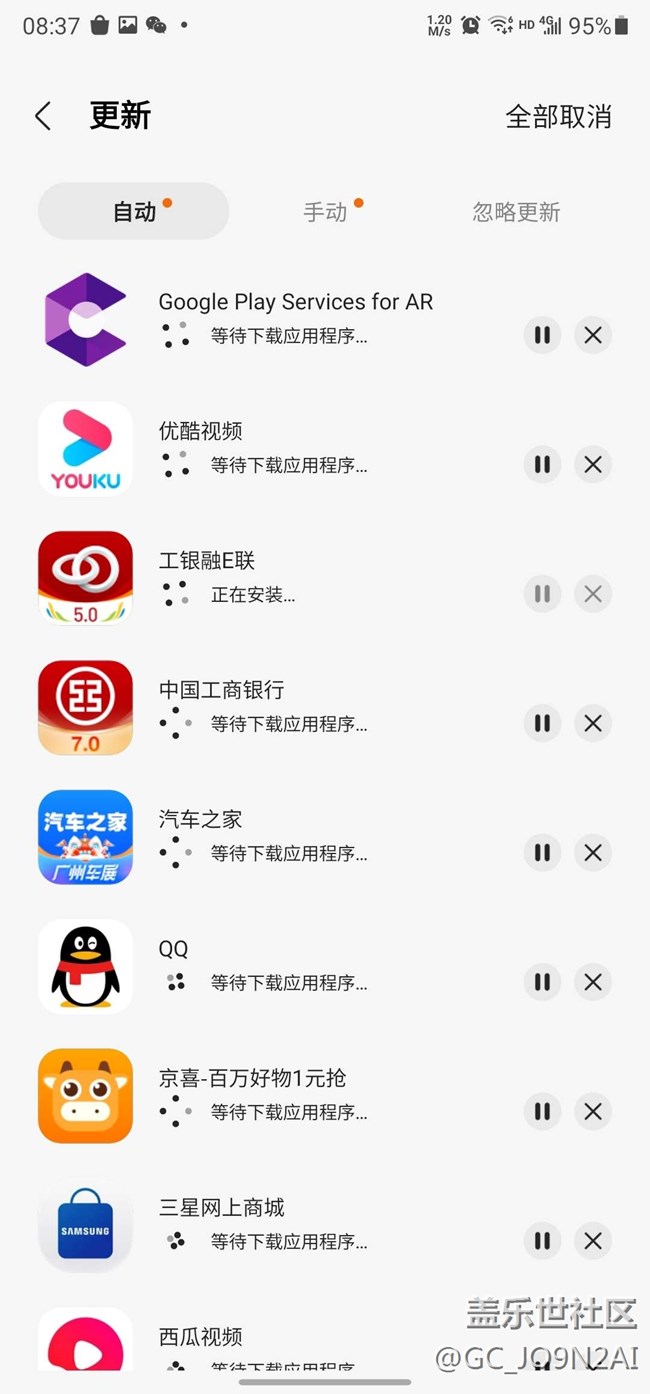The image size is (650, 1394).
Task: Select the 自动 tab
Action: pos(134,211)
